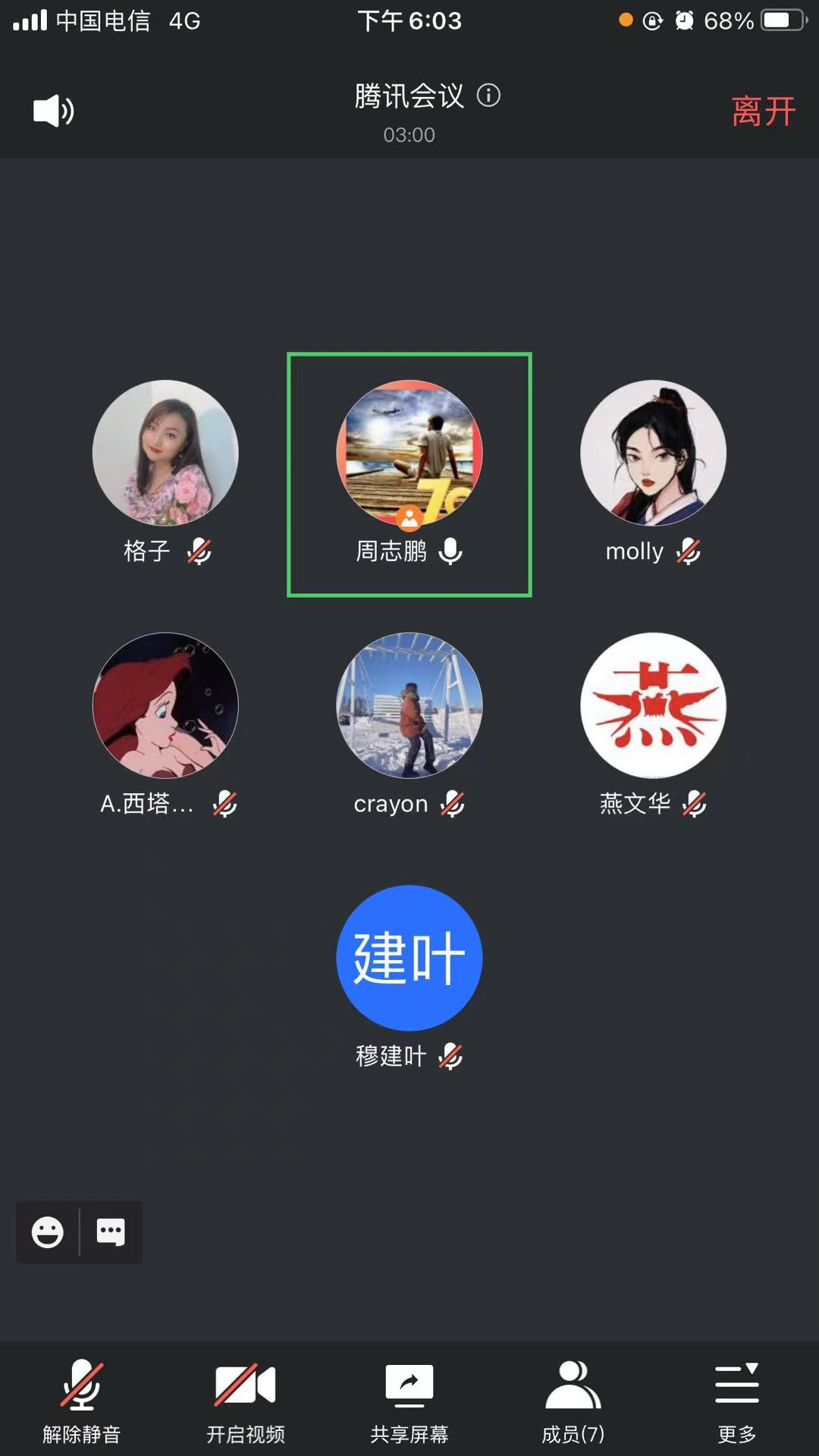Open the in-meeting chat icon

pyautogui.click(x=110, y=1232)
